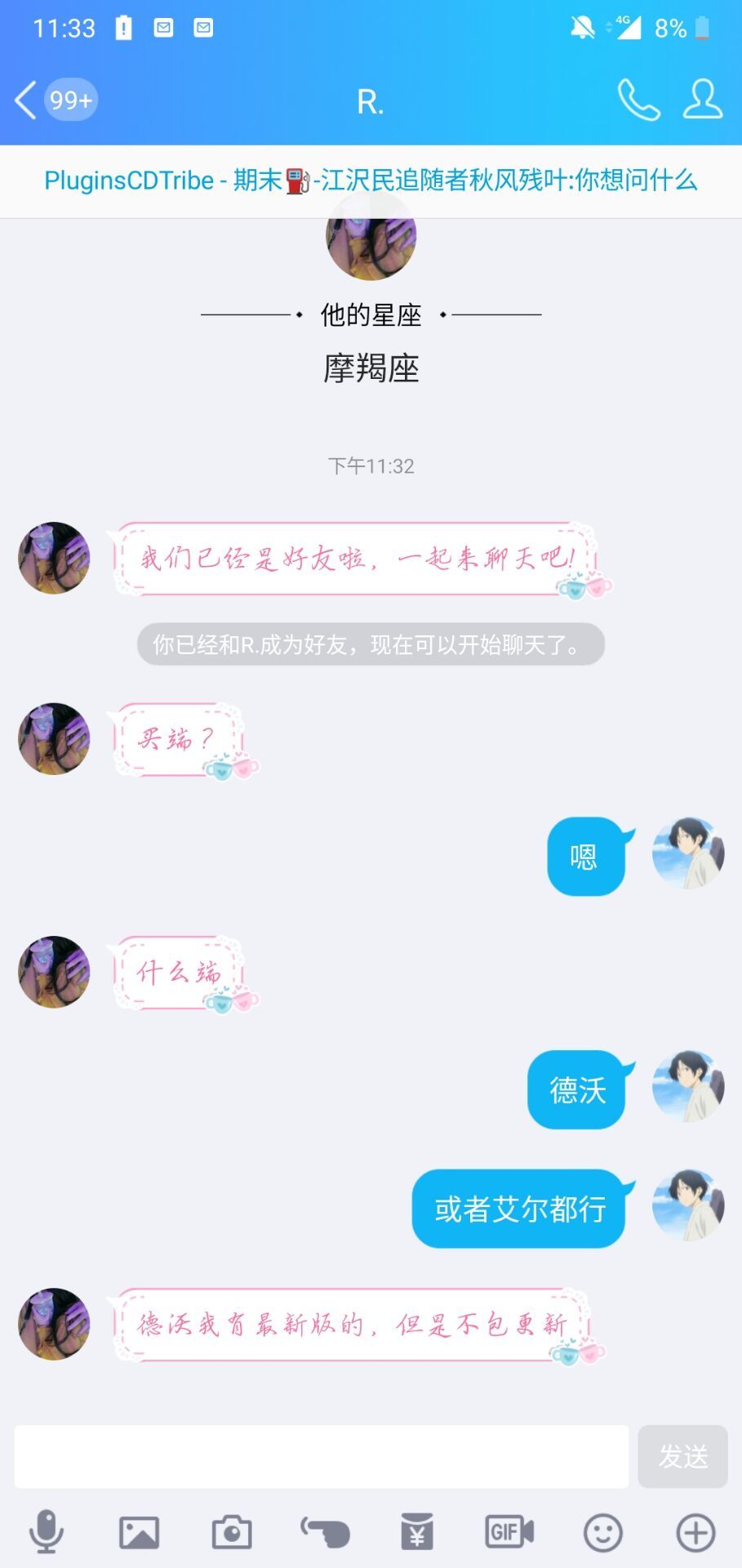Image resolution: width=742 pixels, height=1568 pixels.
Task: Open R.'s contact profile
Action: [702, 100]
